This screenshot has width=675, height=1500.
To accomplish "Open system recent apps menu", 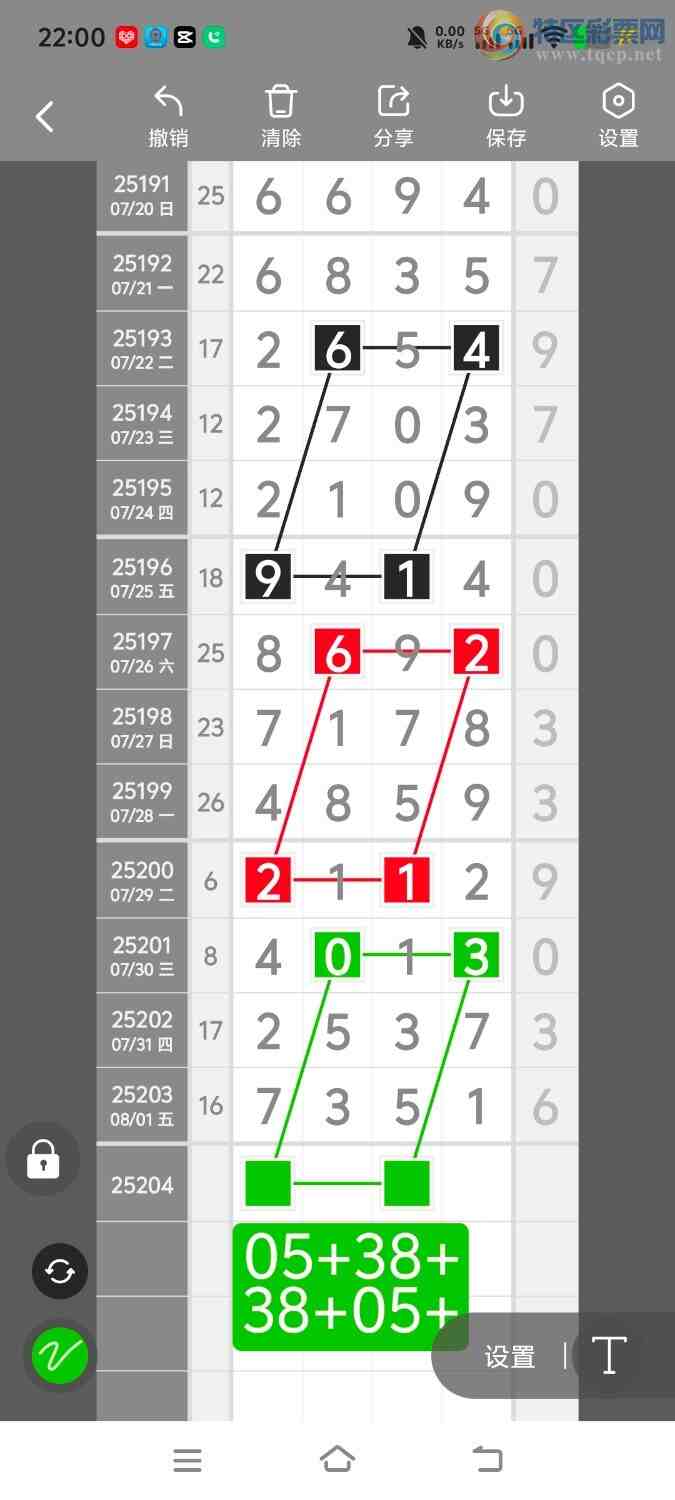I will tap(187, 1460).
